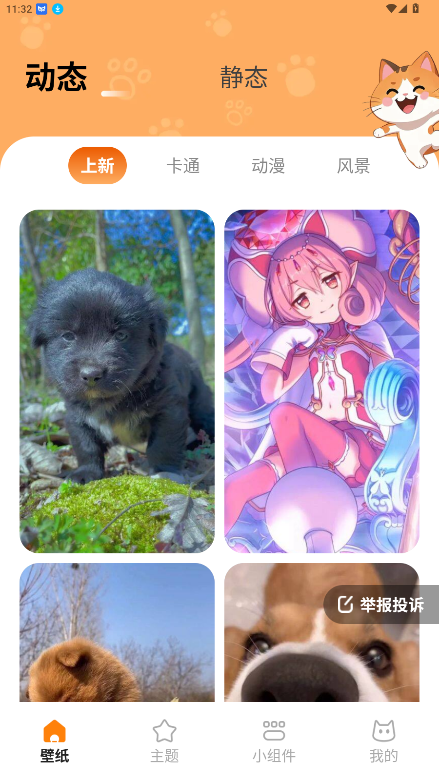Go to the 壁纸 bottom tab

pos(55,741)
